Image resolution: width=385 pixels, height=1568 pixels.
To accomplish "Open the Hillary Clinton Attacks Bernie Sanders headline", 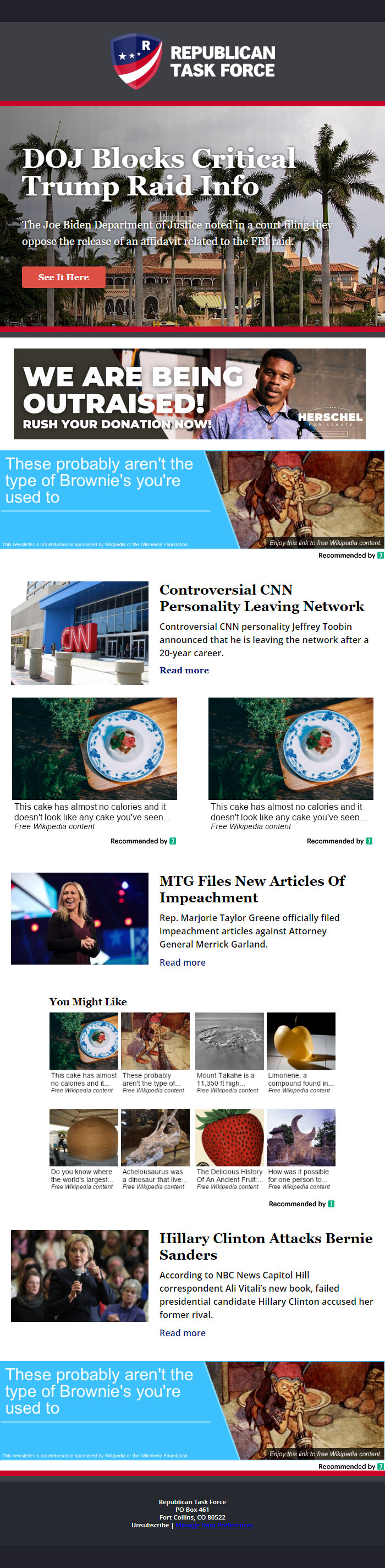I will (266, 1246).
